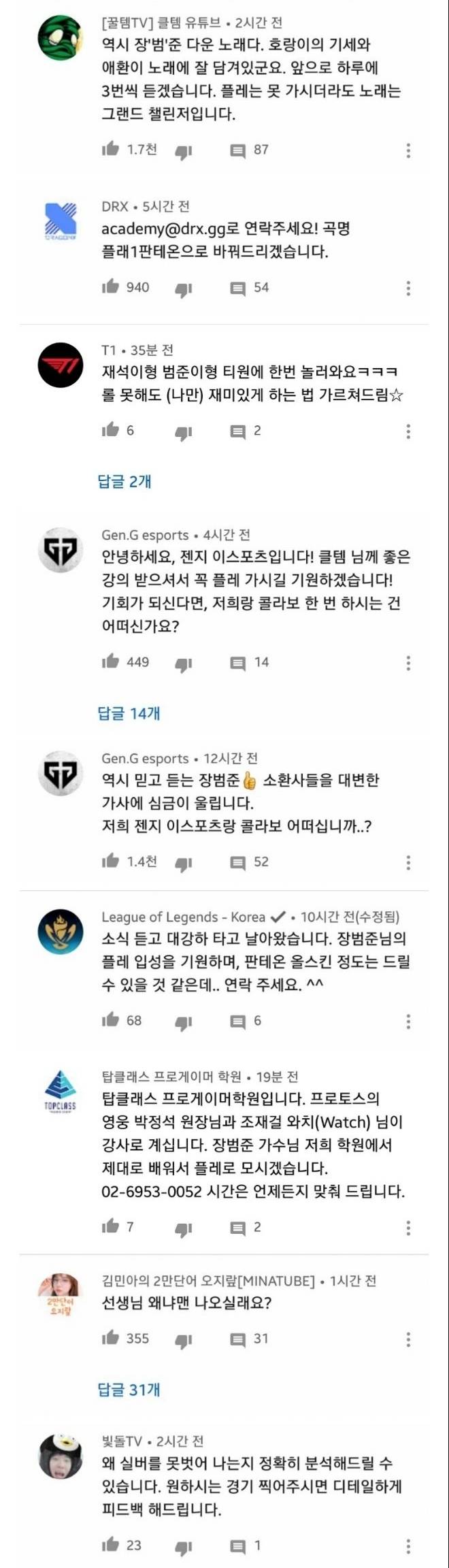Dislike the DRX comment
This screenshot has height=1568, width=449.
point(184,289)
